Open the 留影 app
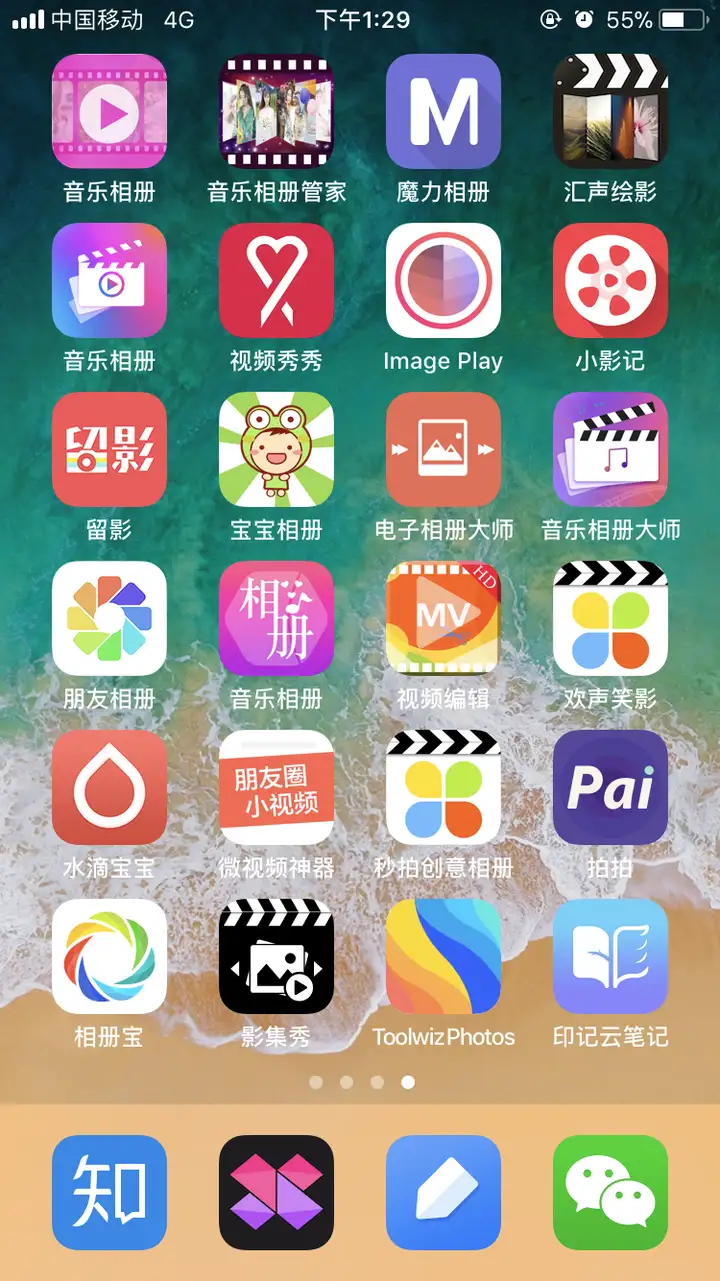The height and width of the screenshot is (1281, 720). point(109,449)
